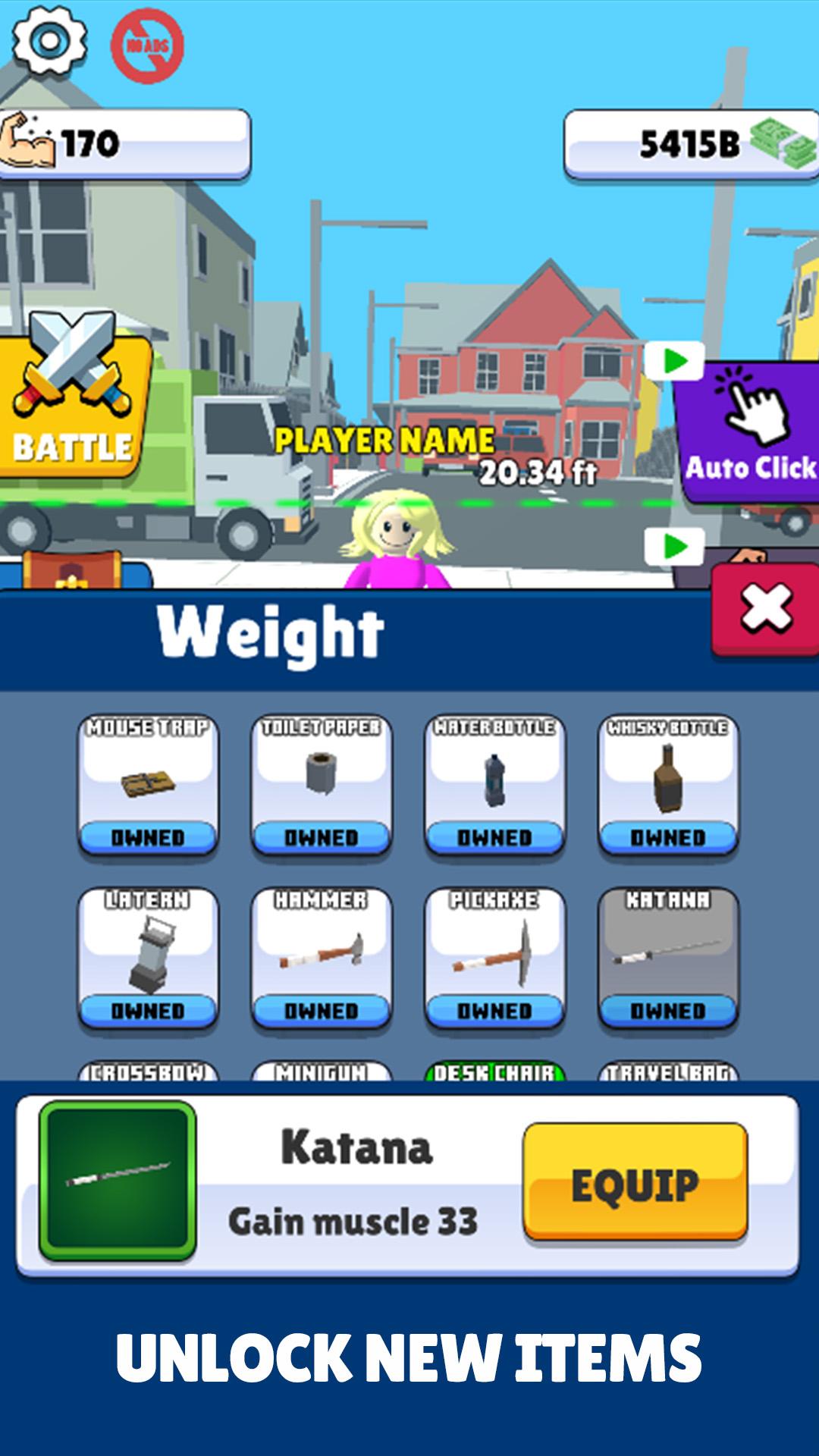
Task: Select the Mouse Trap item
Action: click(148, 785)
